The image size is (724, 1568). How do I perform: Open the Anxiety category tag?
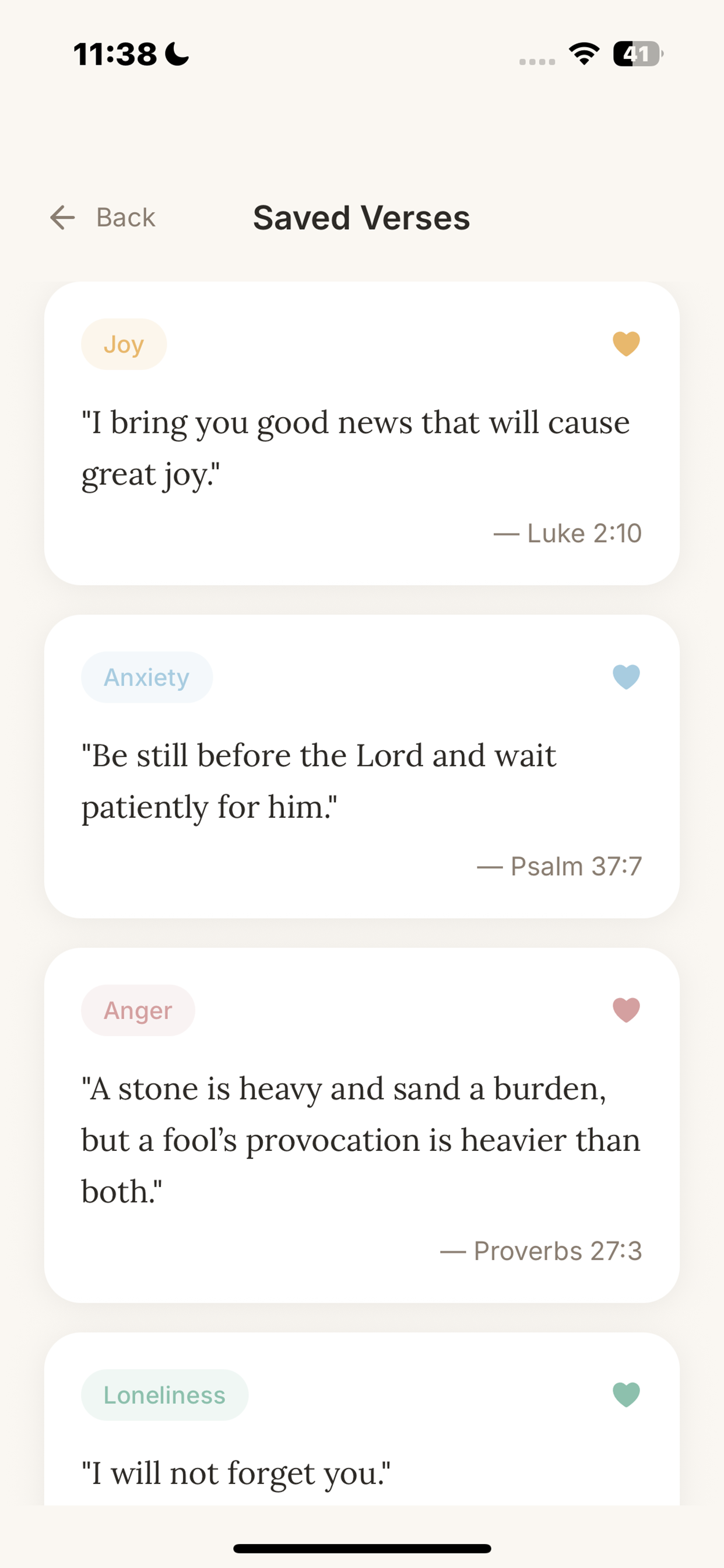(x=147, y=677)
